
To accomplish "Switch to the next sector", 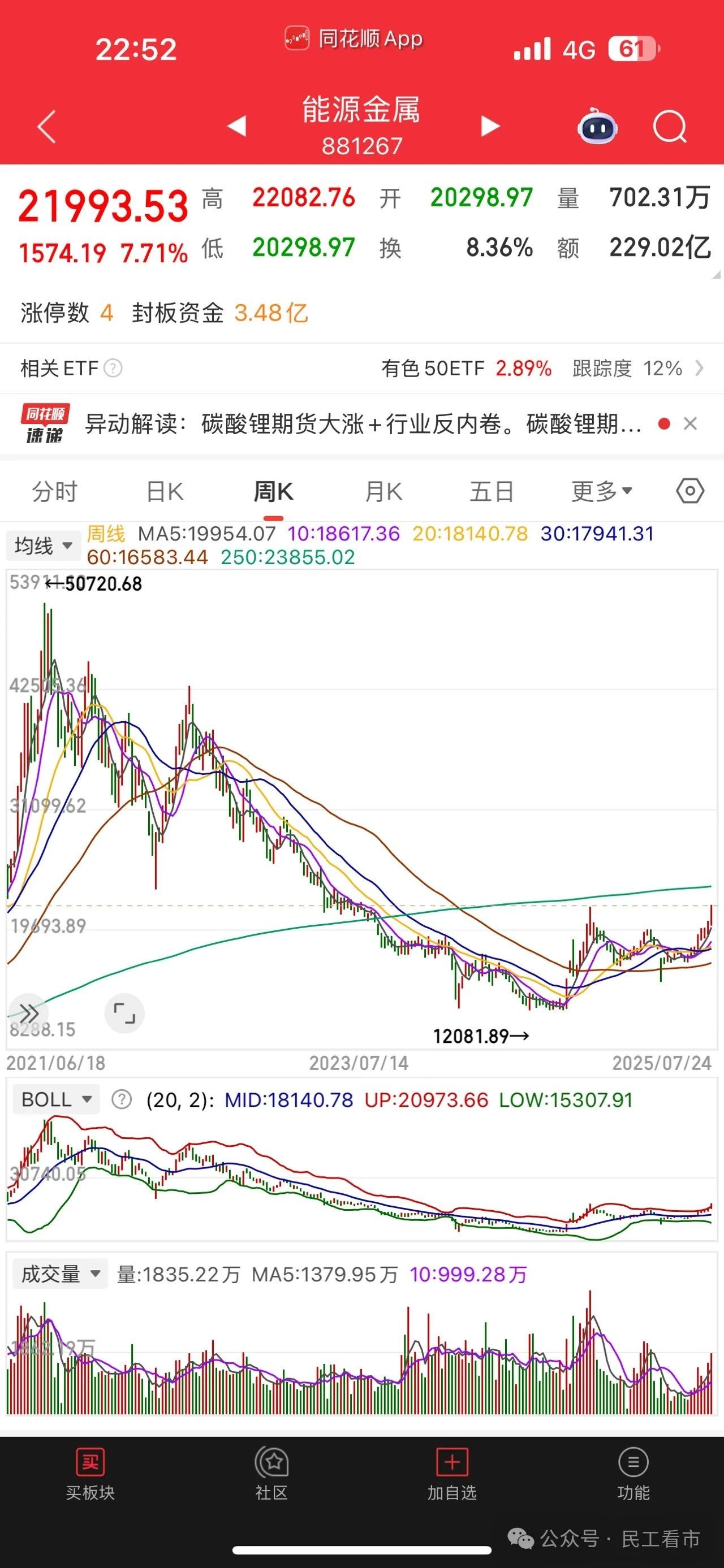I will 490,126.
